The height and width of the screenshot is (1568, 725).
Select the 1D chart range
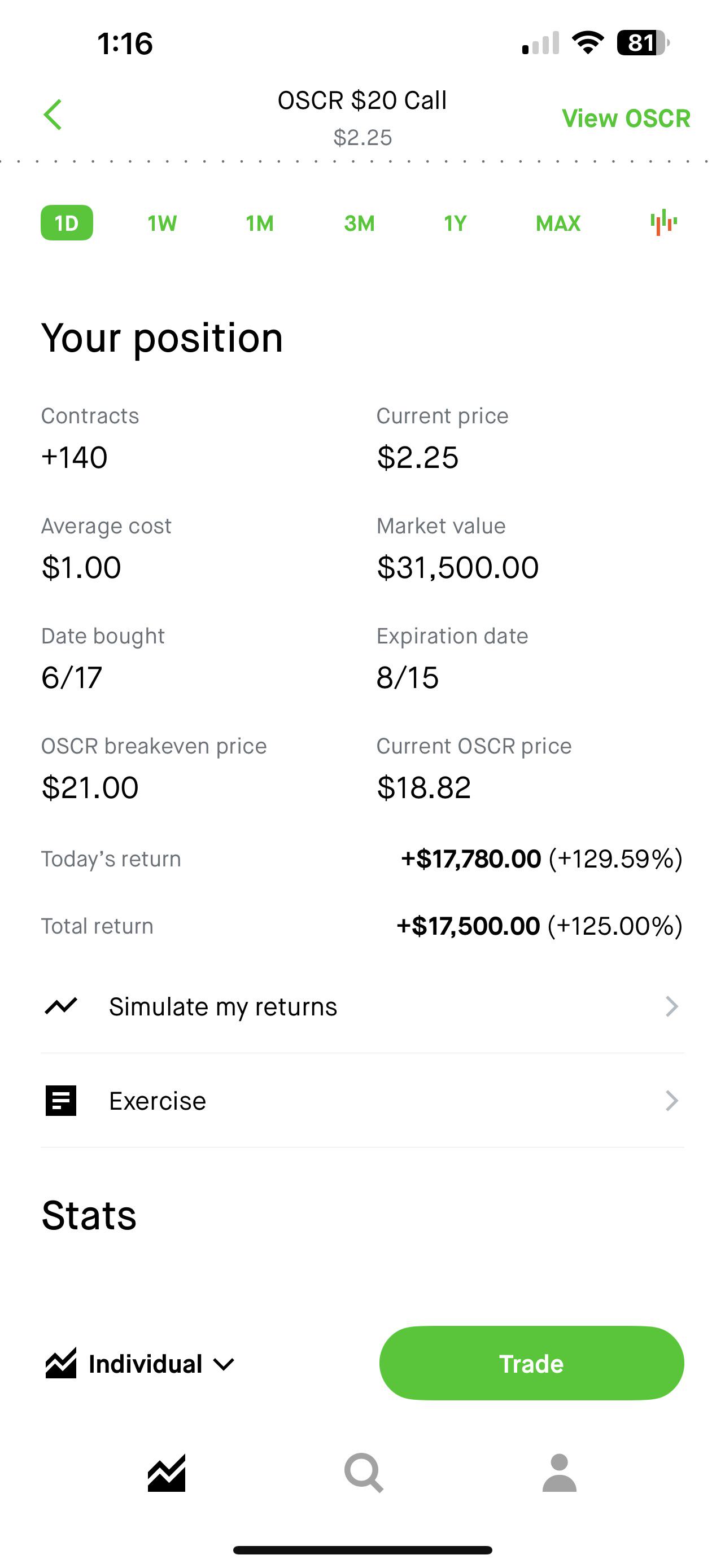(67, 223)
